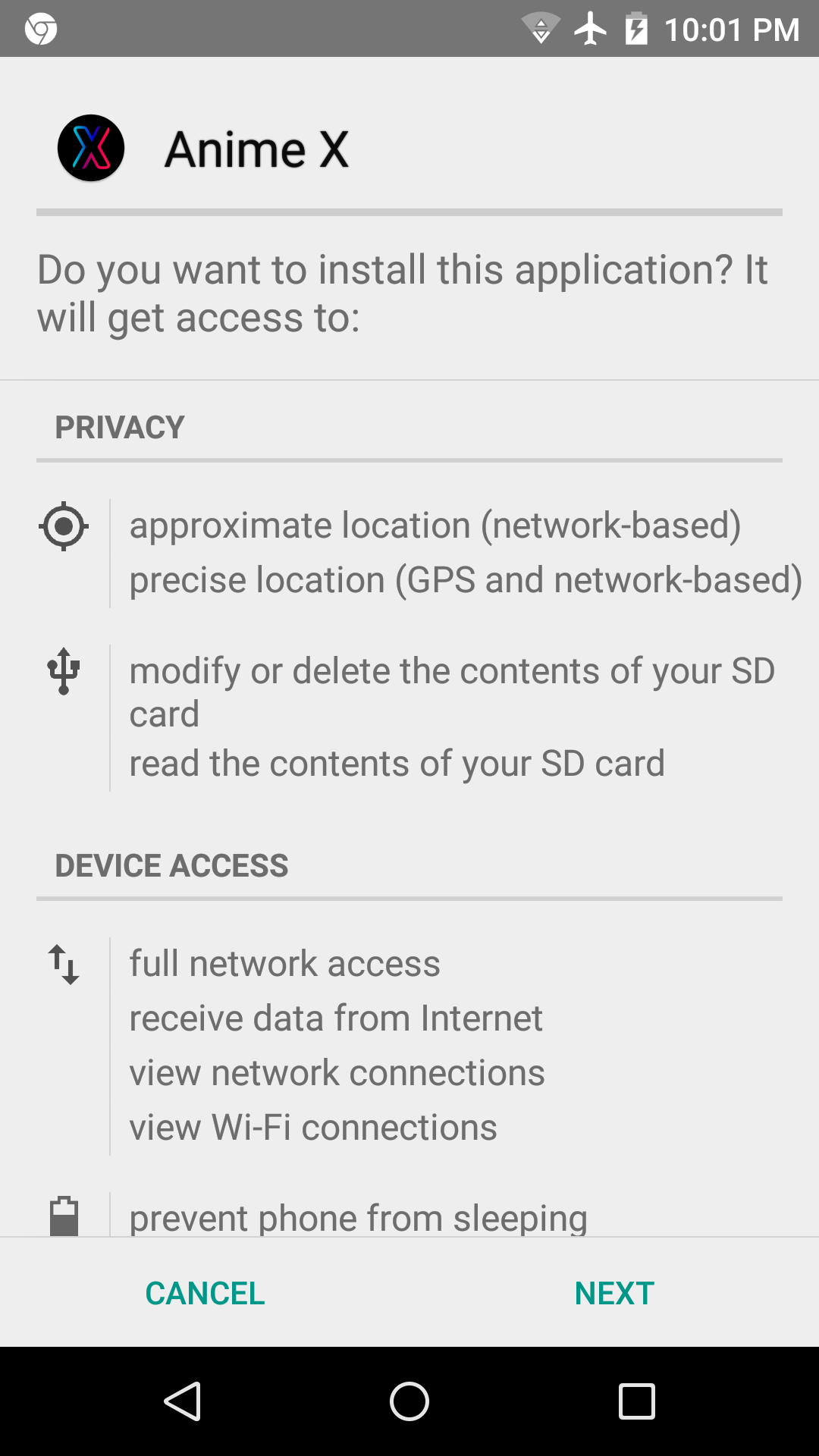Open the receive data from Internet permission

coord(335,1018)
